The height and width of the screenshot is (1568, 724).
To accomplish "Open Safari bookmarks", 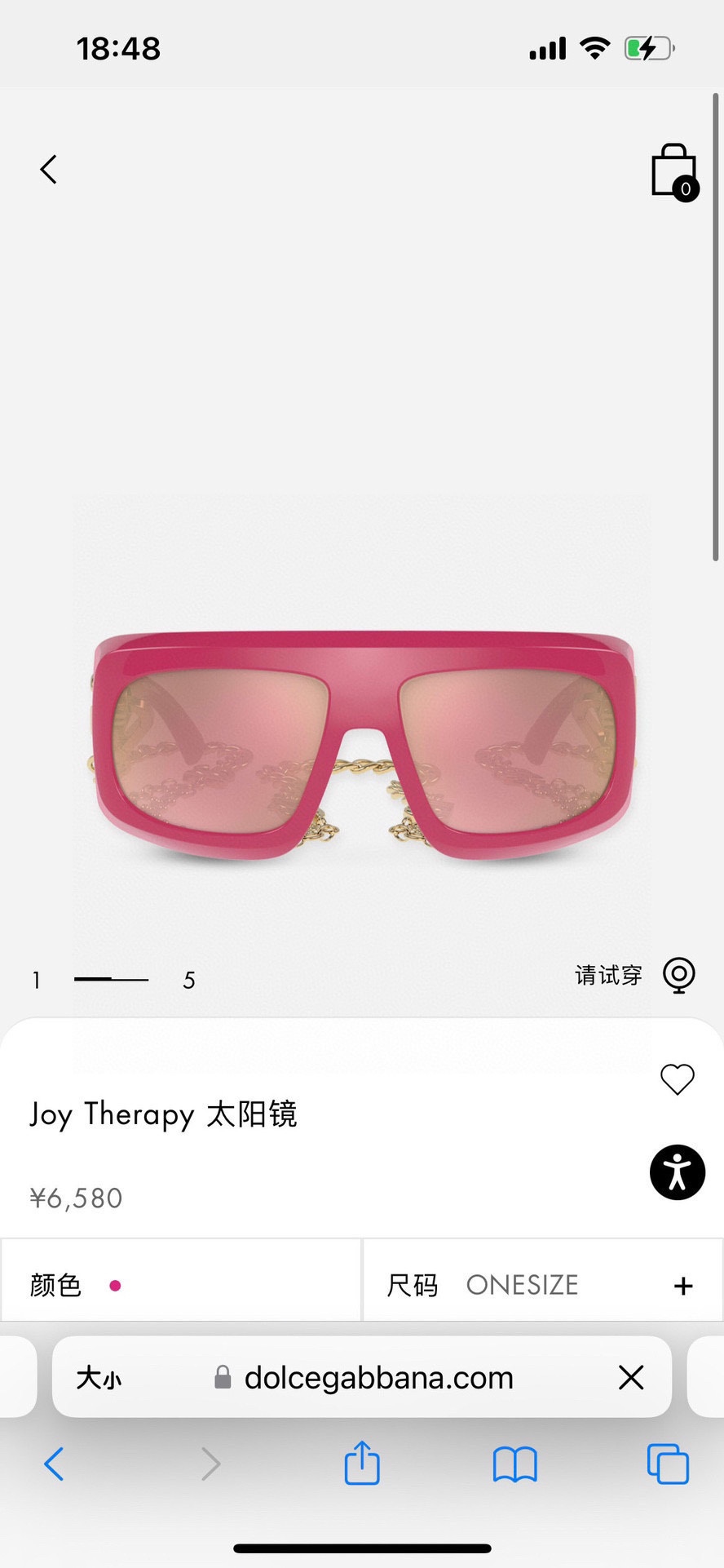I will 514,1464.
